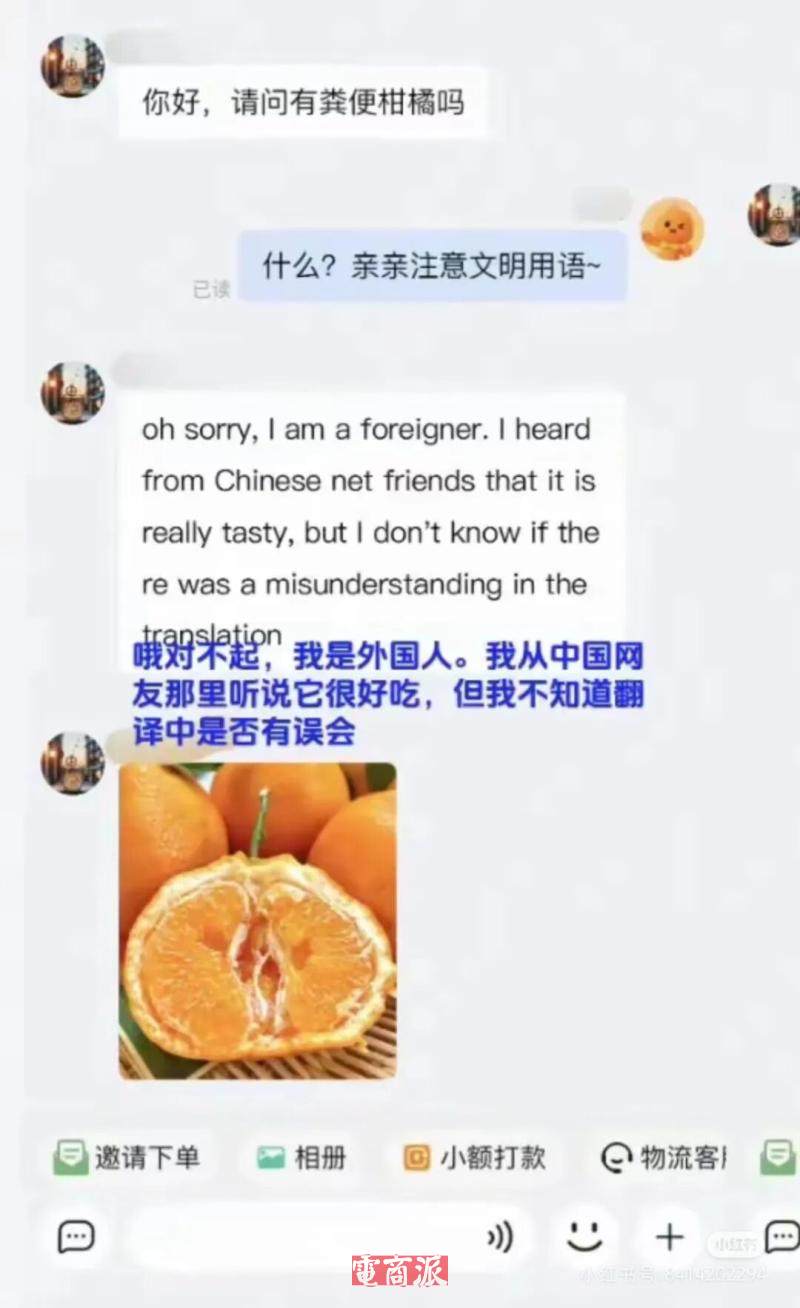Open the emoji picker
800x1308 pixels.
tap(585, 1237)
